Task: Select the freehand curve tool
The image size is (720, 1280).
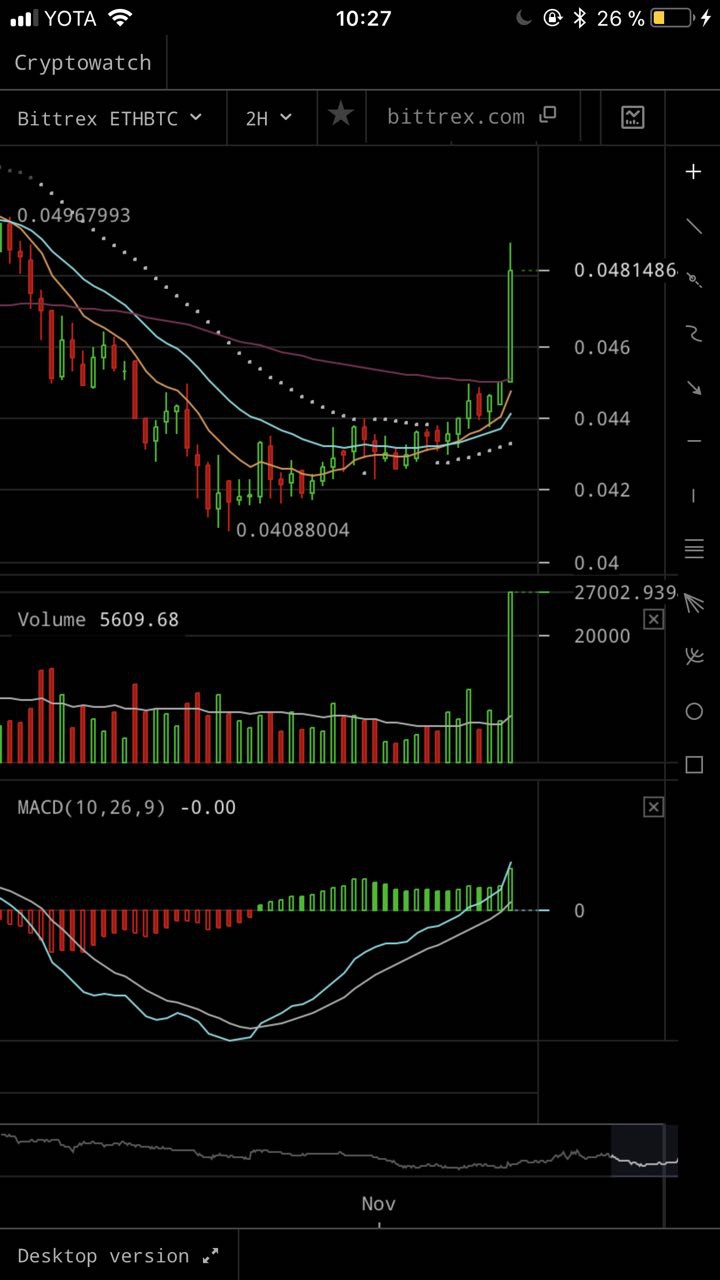Action: pyautogui.click(x=693, y=333)
